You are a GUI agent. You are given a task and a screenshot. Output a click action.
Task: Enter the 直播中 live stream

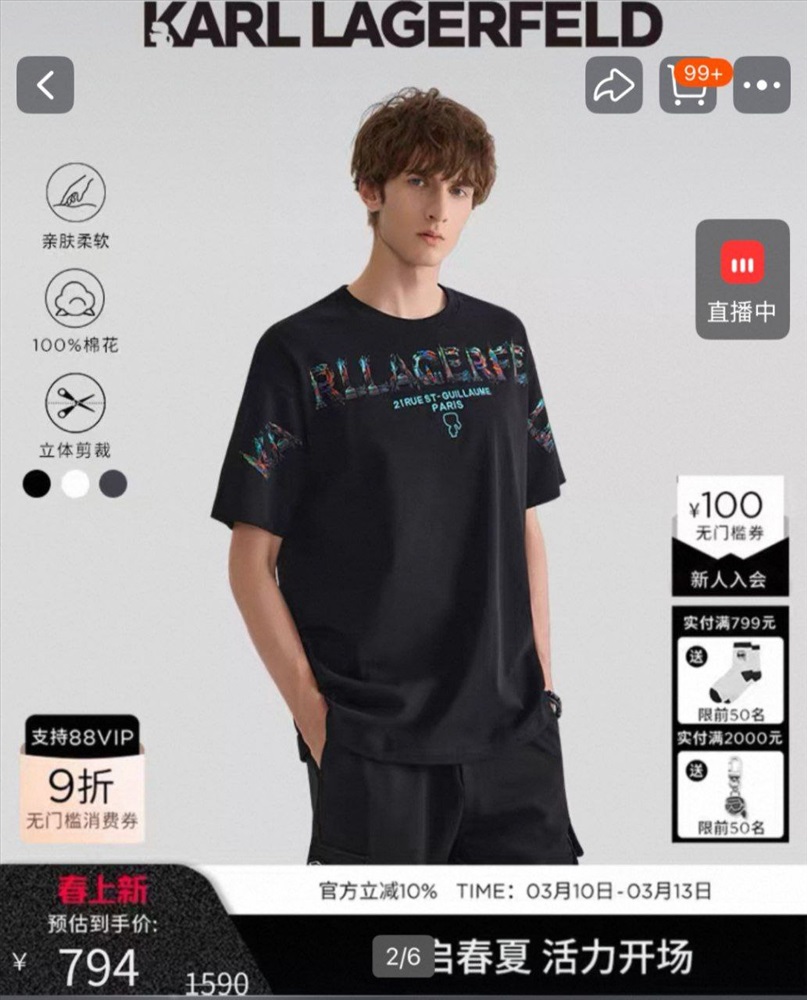(x=742, y=280)
